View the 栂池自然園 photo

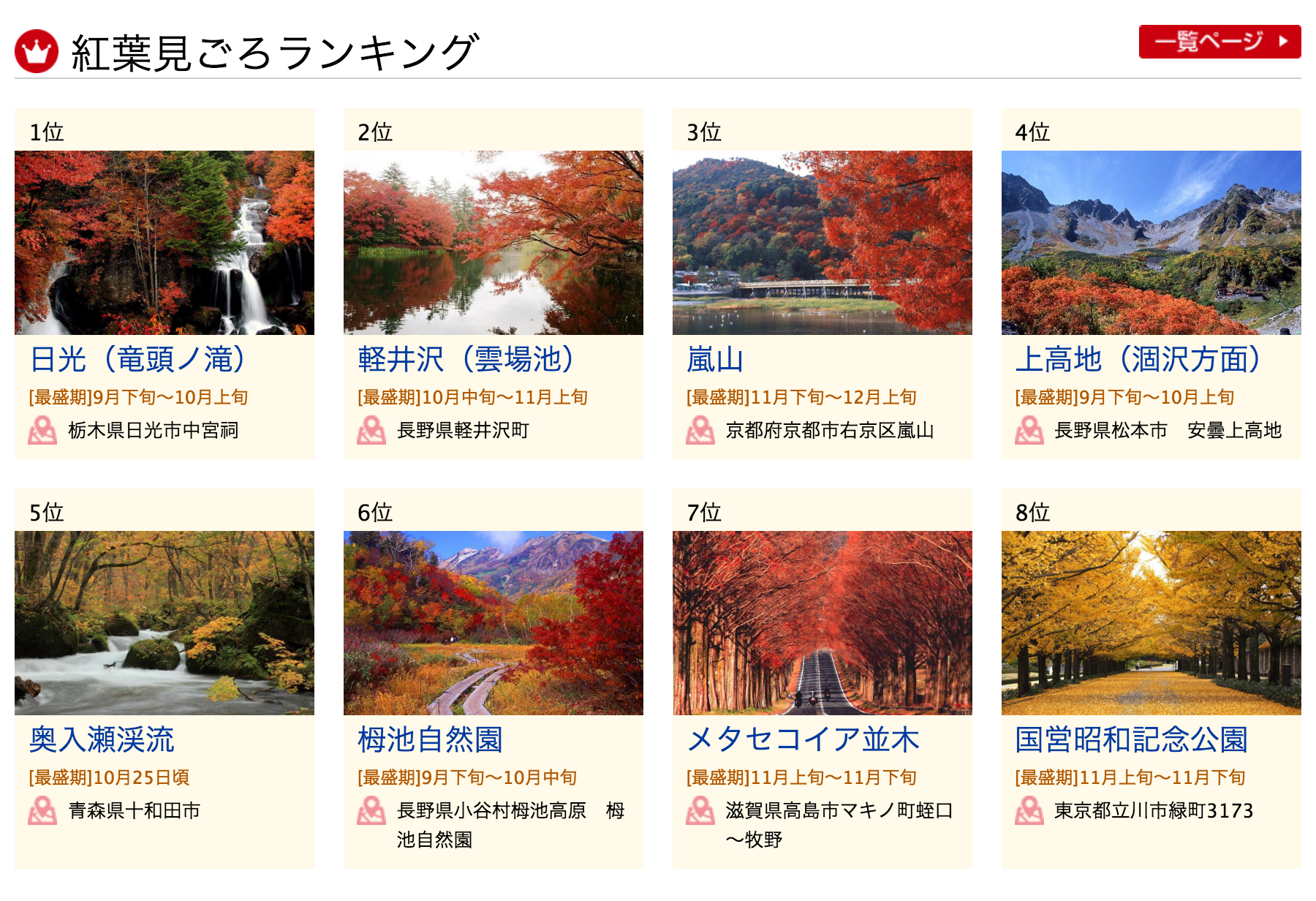494,623
